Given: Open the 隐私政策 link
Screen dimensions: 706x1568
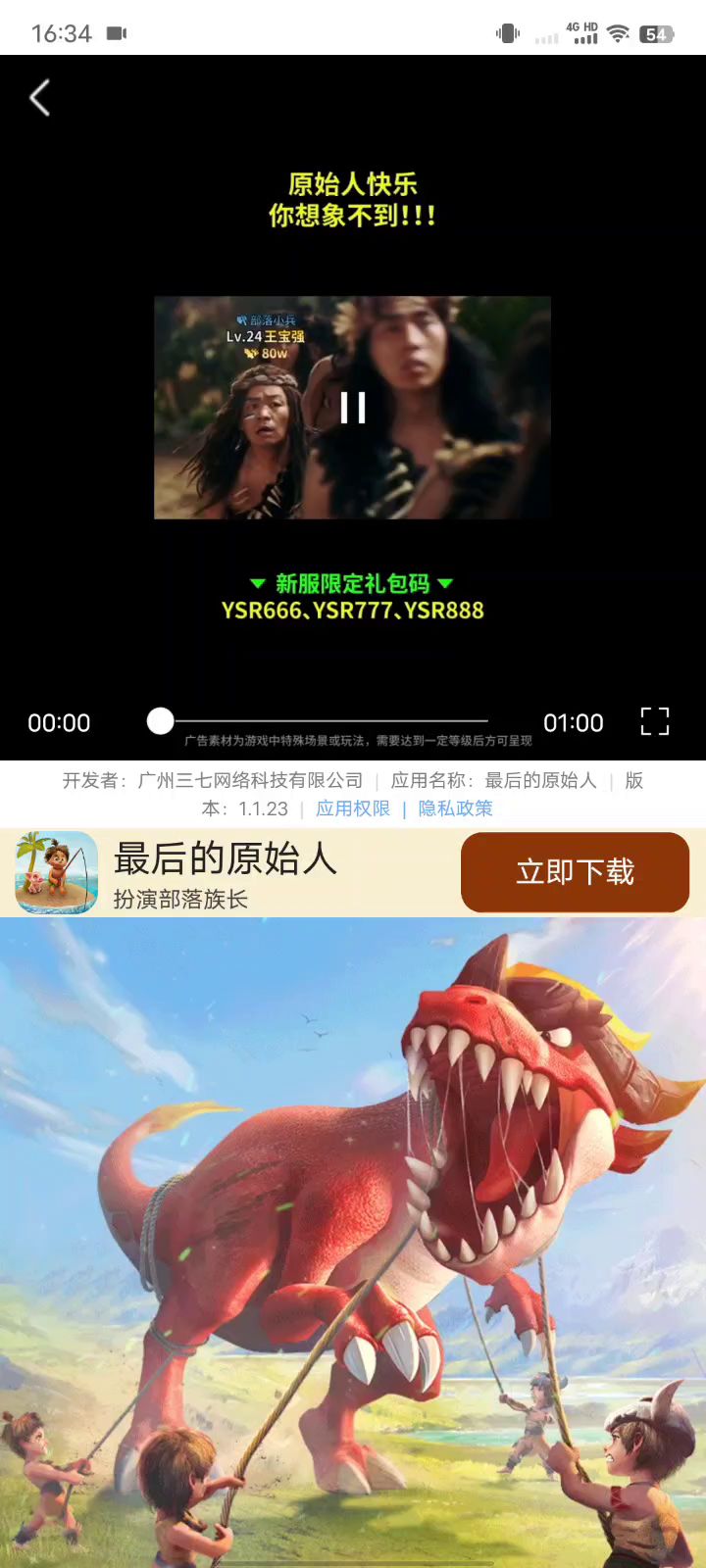Looking at the screenshot, I should coord(455,808).
